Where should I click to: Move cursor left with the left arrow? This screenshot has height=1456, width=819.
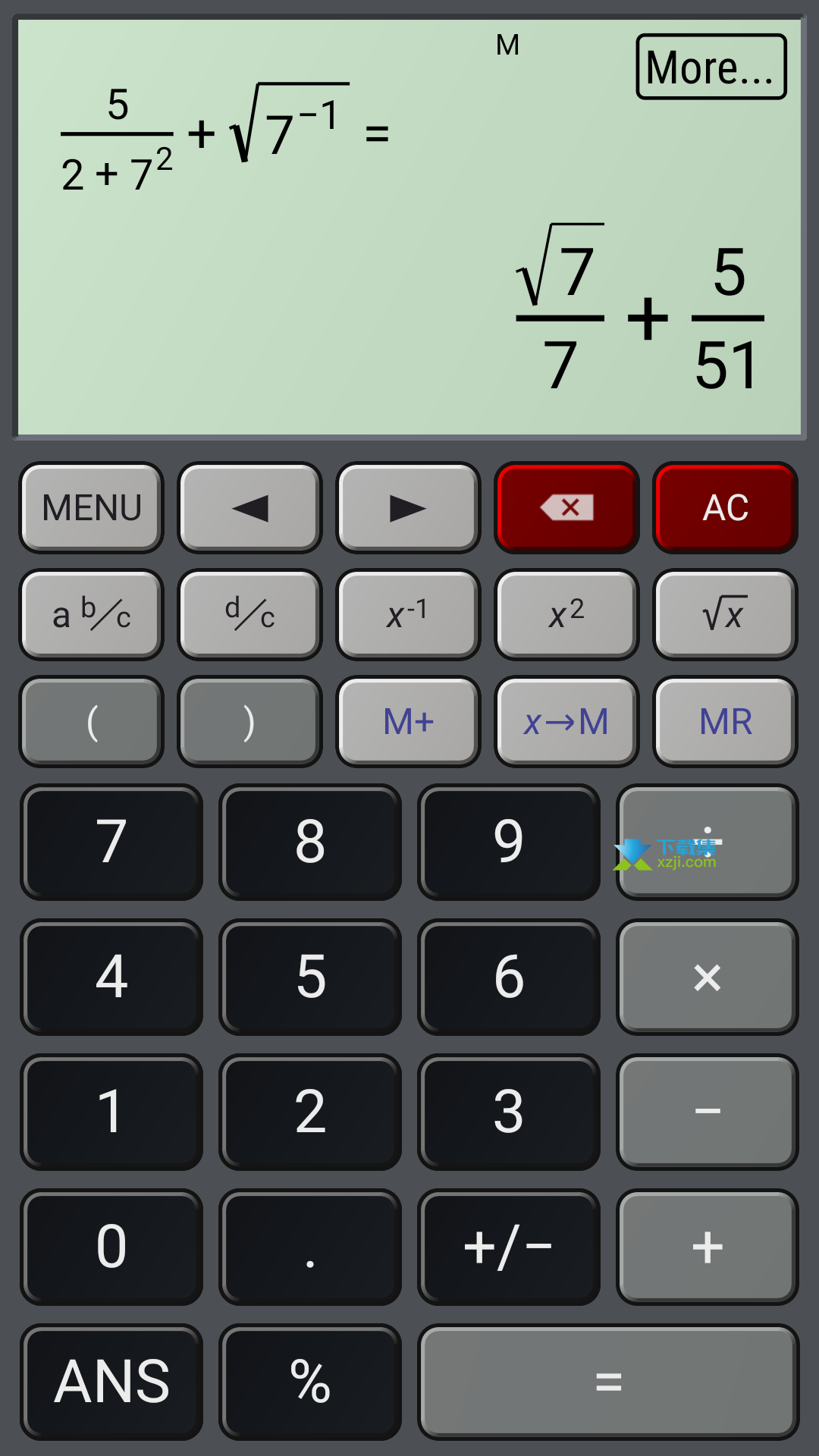(249, 507)
